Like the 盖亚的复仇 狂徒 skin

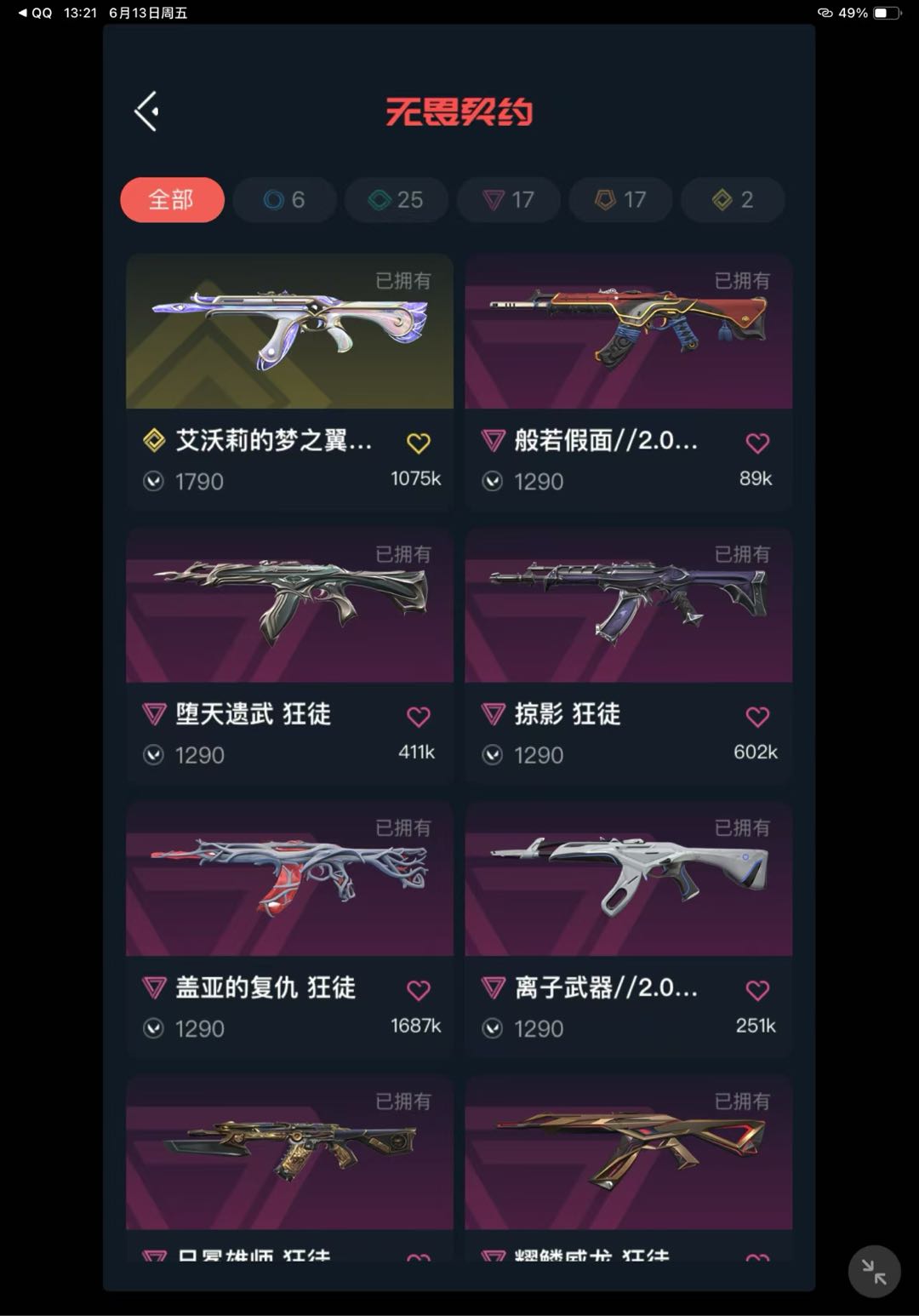click(418, 990)
